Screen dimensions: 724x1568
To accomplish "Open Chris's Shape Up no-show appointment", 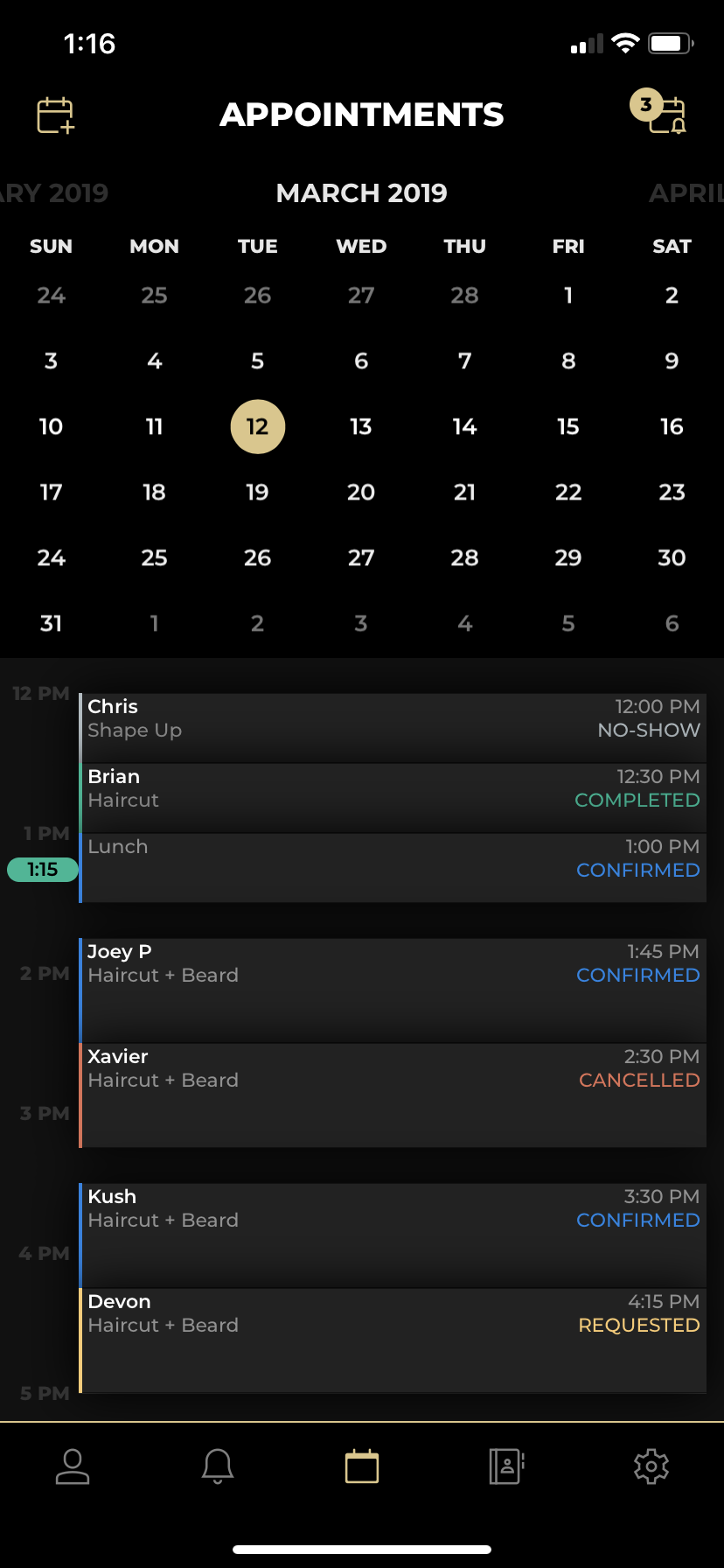I will click(x=393, y=727).
